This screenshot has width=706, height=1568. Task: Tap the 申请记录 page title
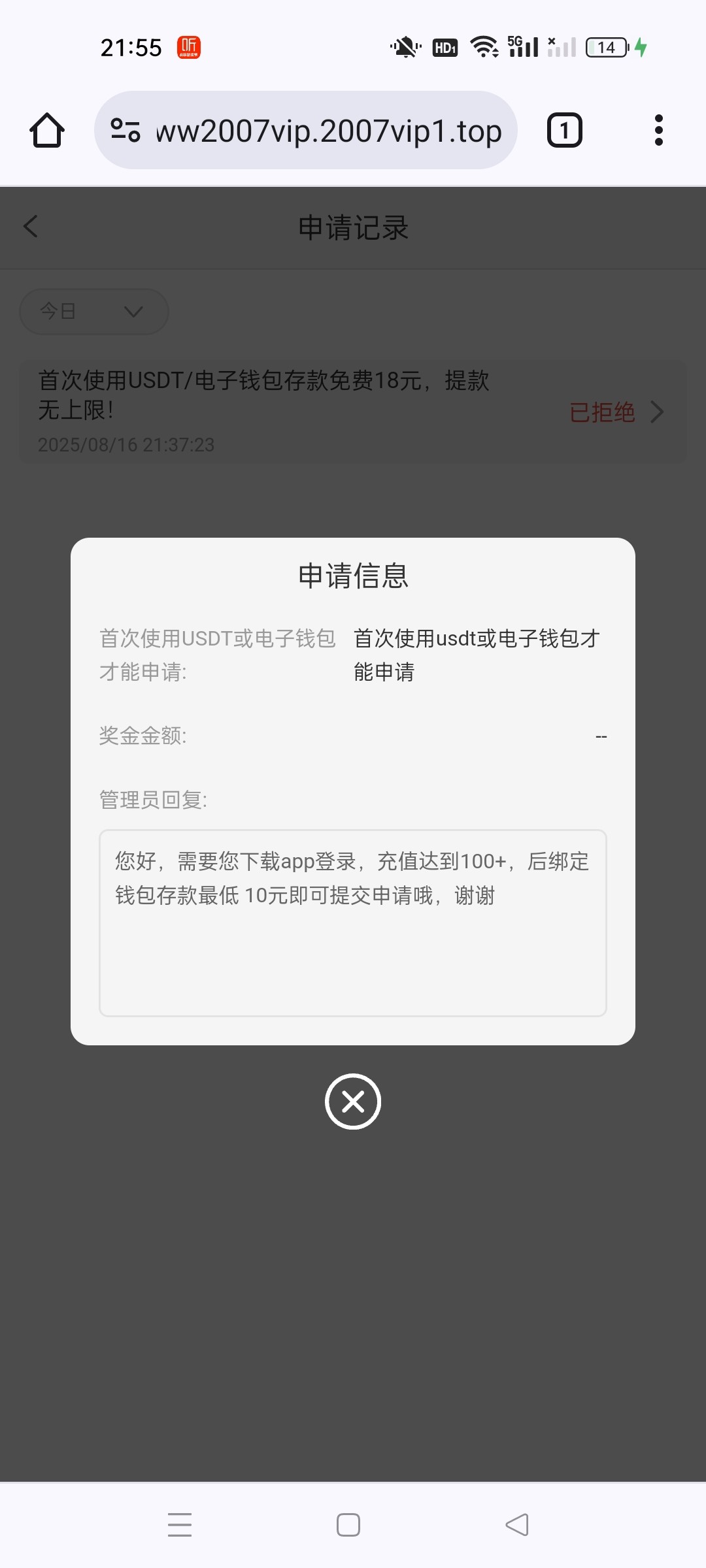point(352,228)
